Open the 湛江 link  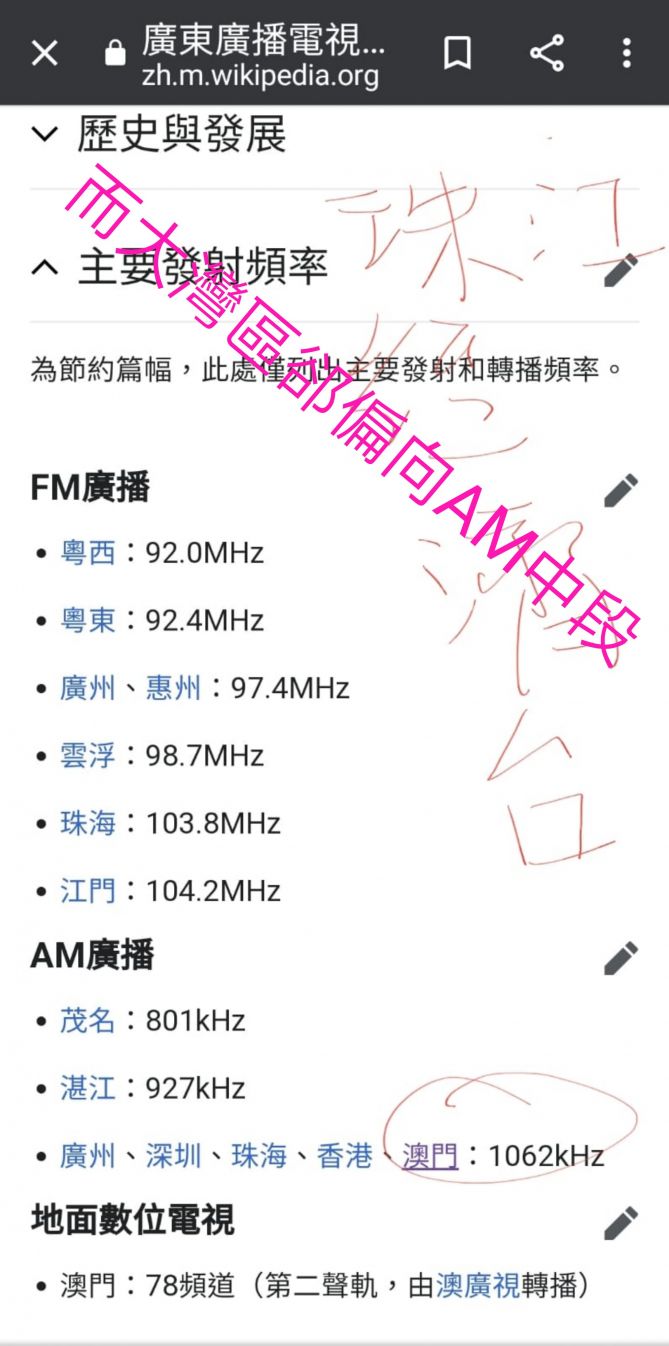[88, 1088]
